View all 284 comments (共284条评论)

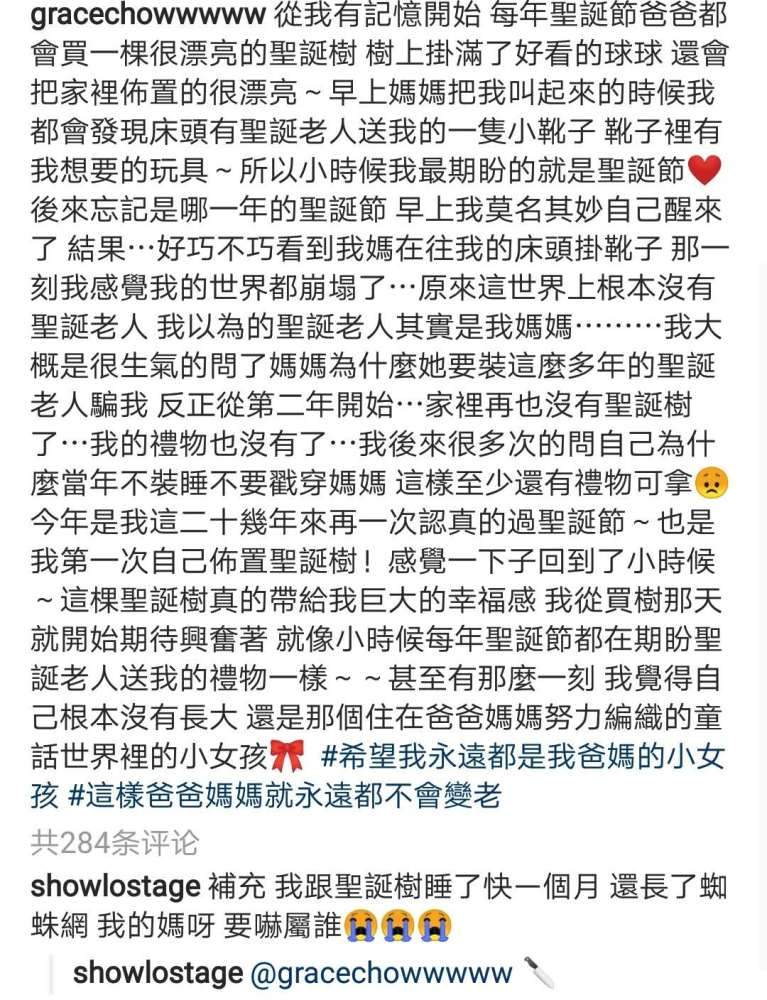point(114,843)
